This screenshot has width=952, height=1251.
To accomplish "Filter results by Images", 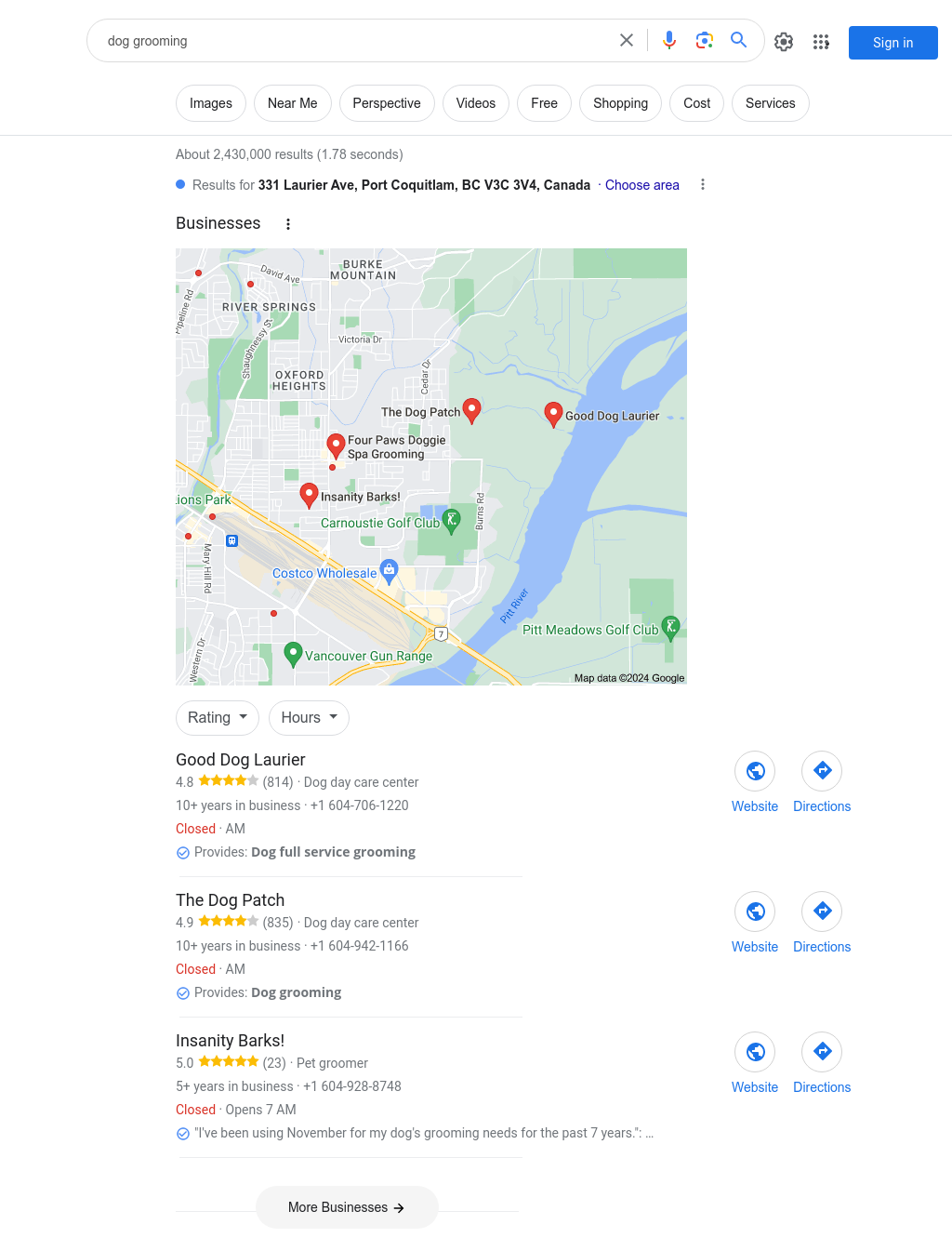I will point(211,103).
